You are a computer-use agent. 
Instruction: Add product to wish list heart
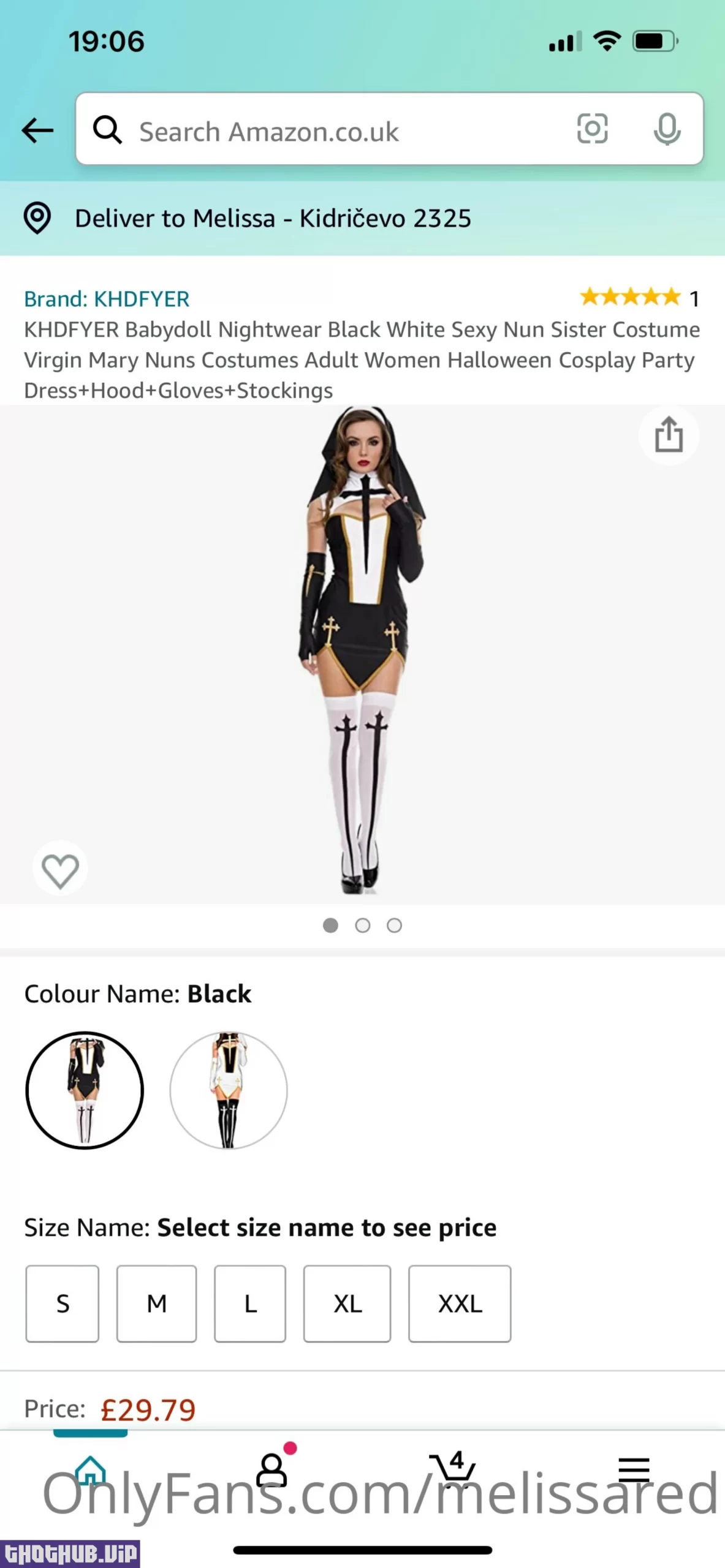(x=60, y=870)
